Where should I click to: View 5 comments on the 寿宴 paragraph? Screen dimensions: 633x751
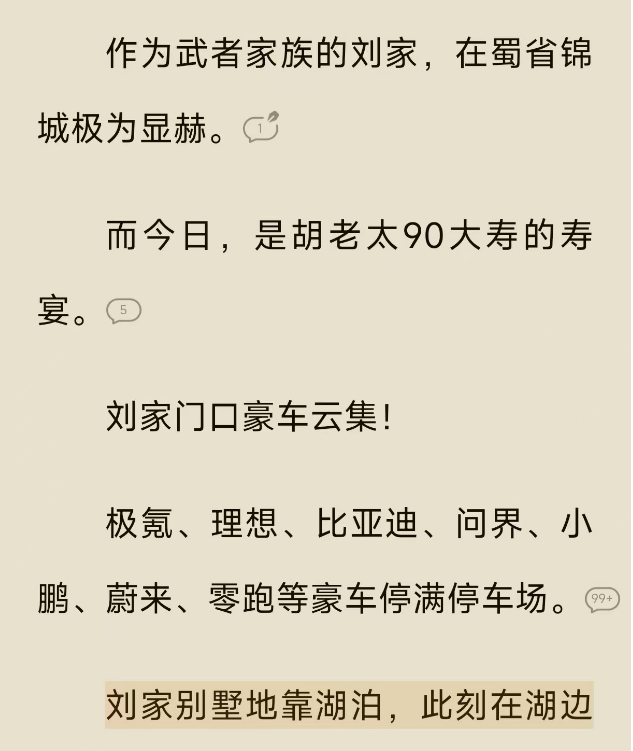pos(123,311)
